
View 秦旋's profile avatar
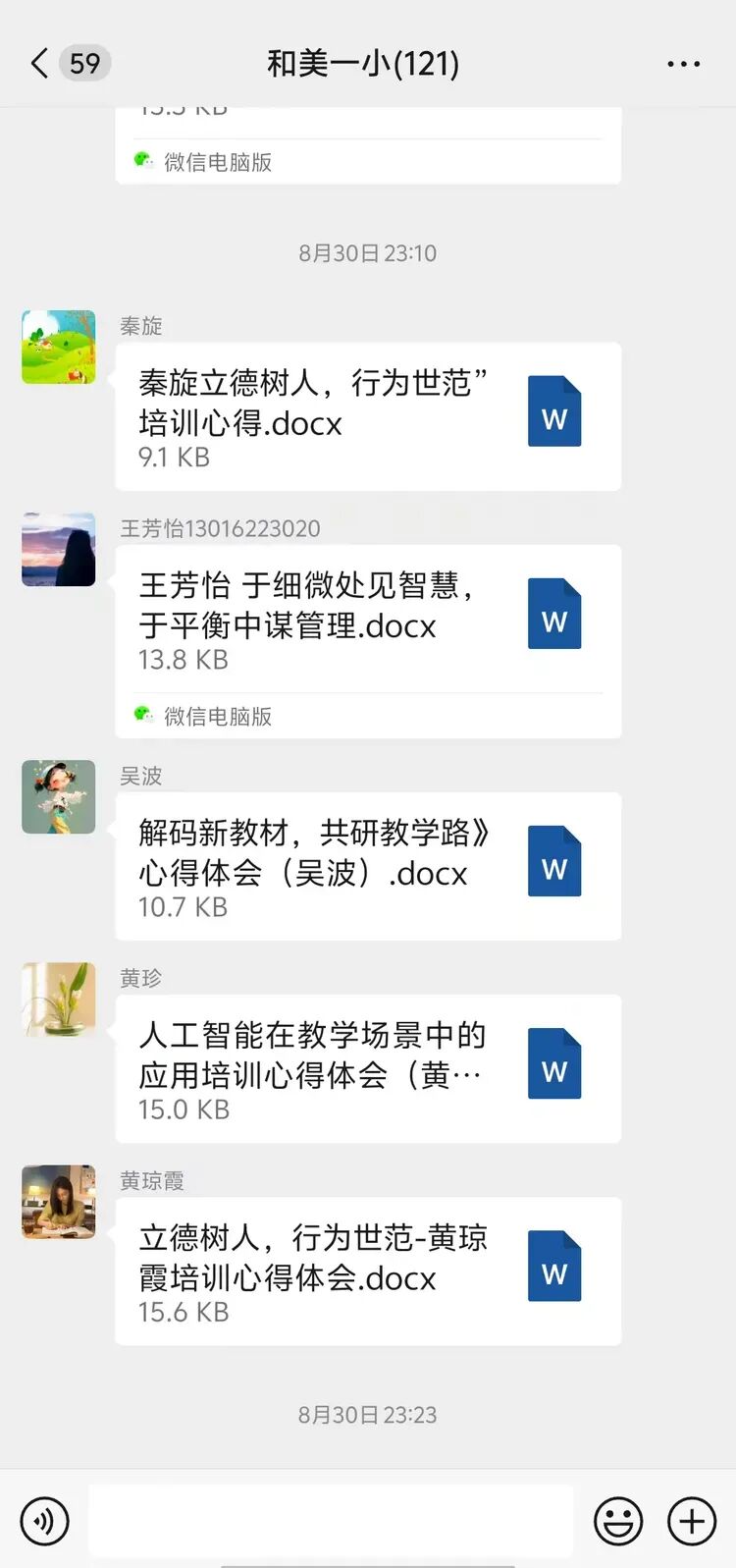[x=59, y=347]
